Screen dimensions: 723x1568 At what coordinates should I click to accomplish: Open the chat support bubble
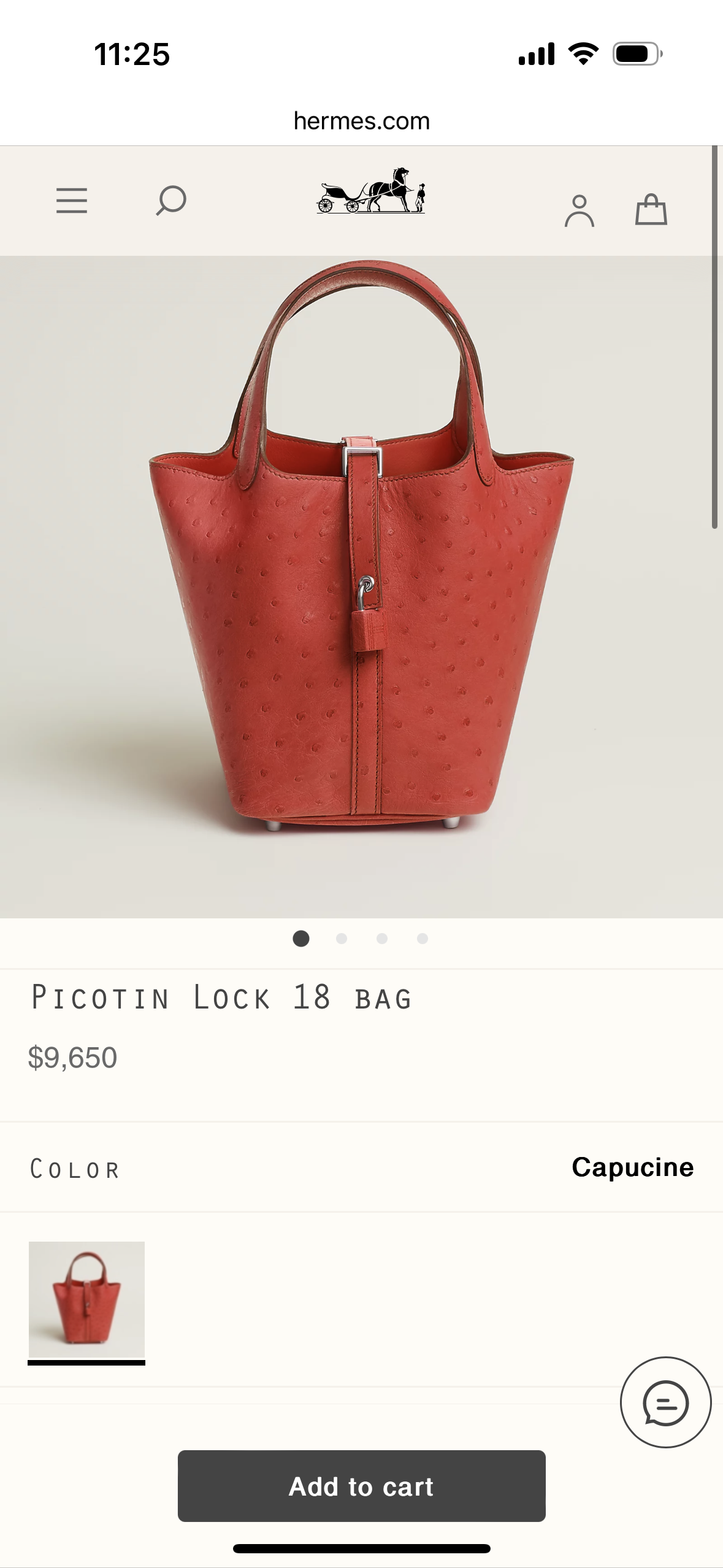[x=665, y=1402]
